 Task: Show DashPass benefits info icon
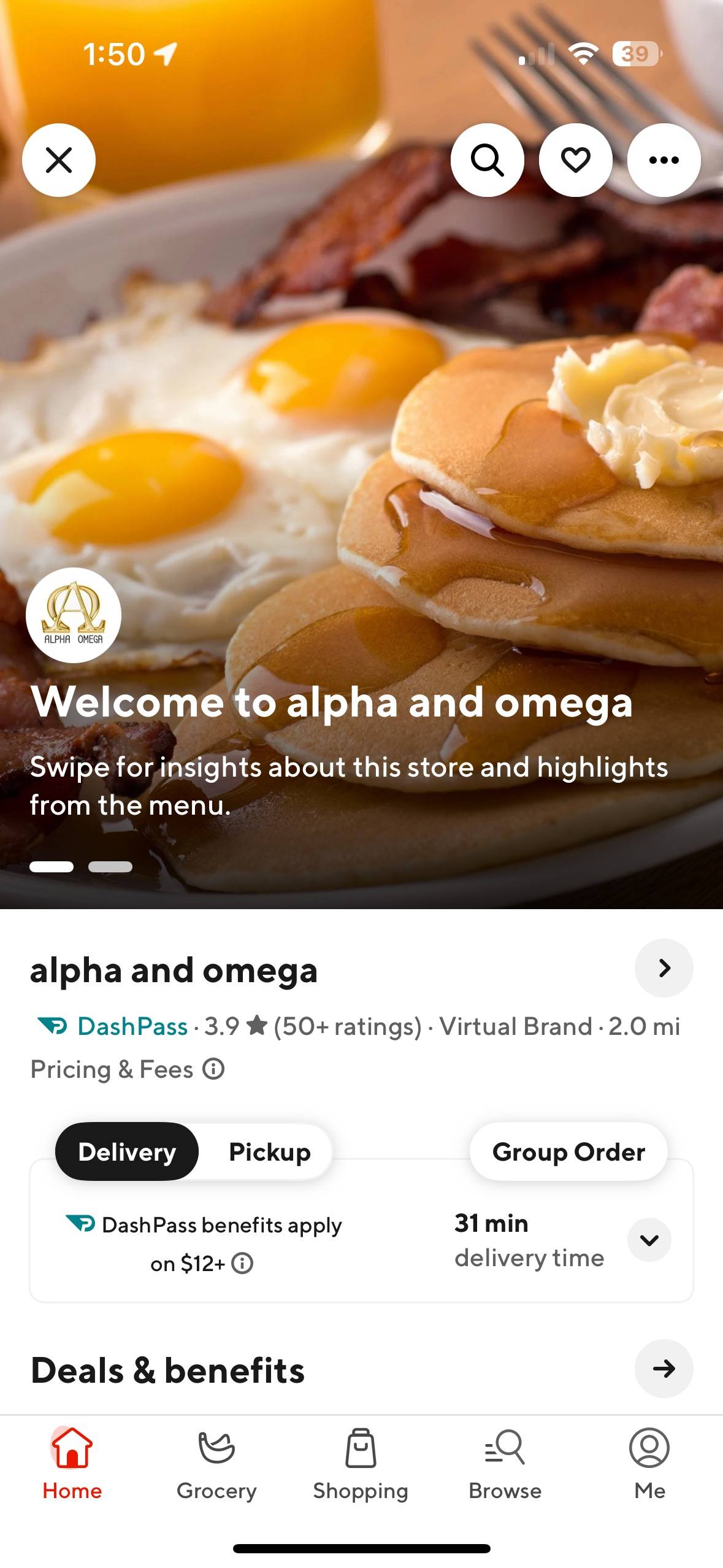(242, 1263)
